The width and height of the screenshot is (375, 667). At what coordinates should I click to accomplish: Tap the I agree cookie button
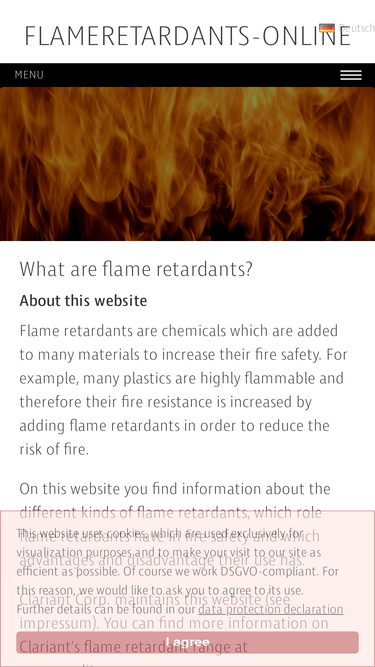point(188,642)
